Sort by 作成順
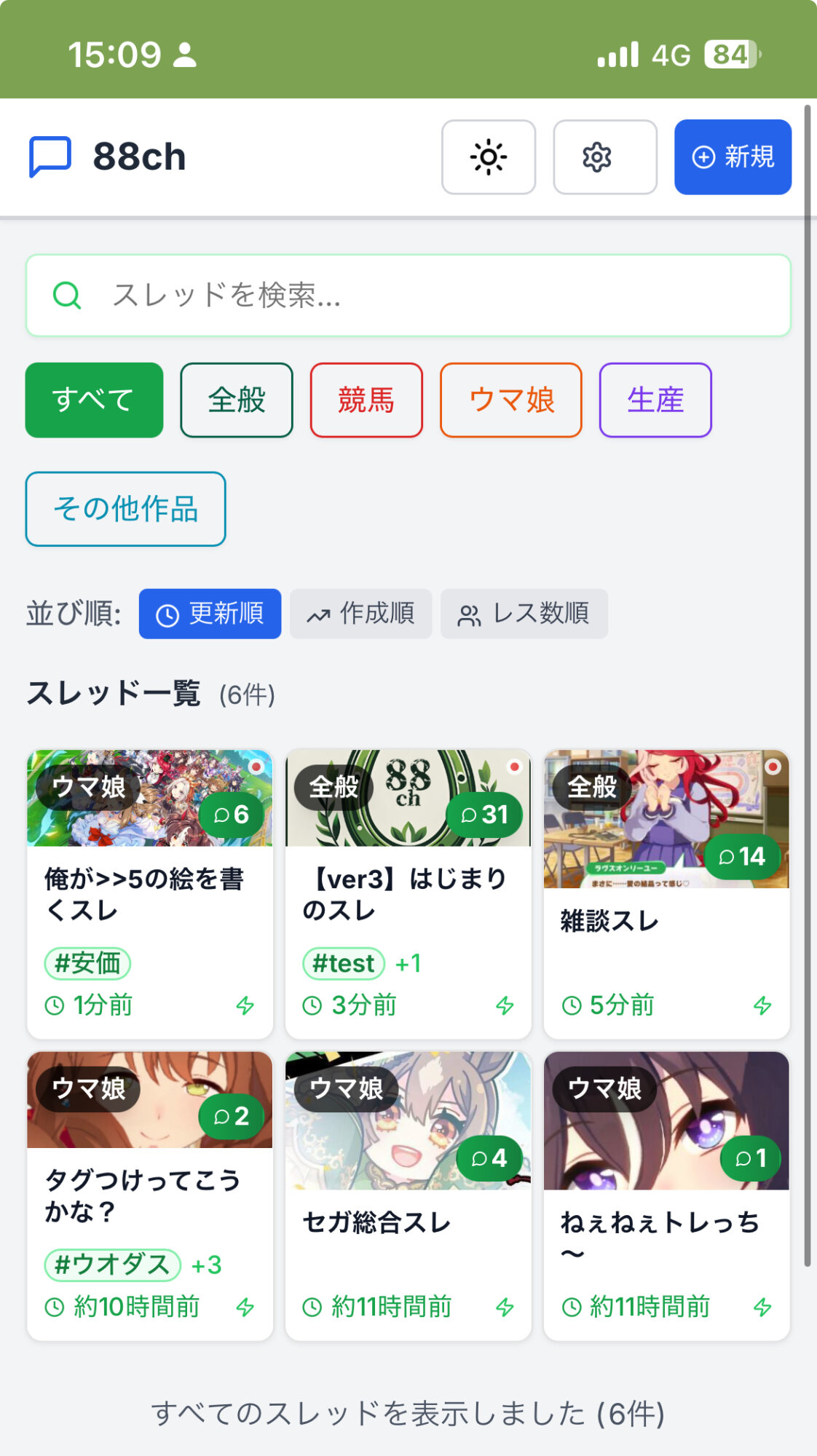 pos(360,614)
